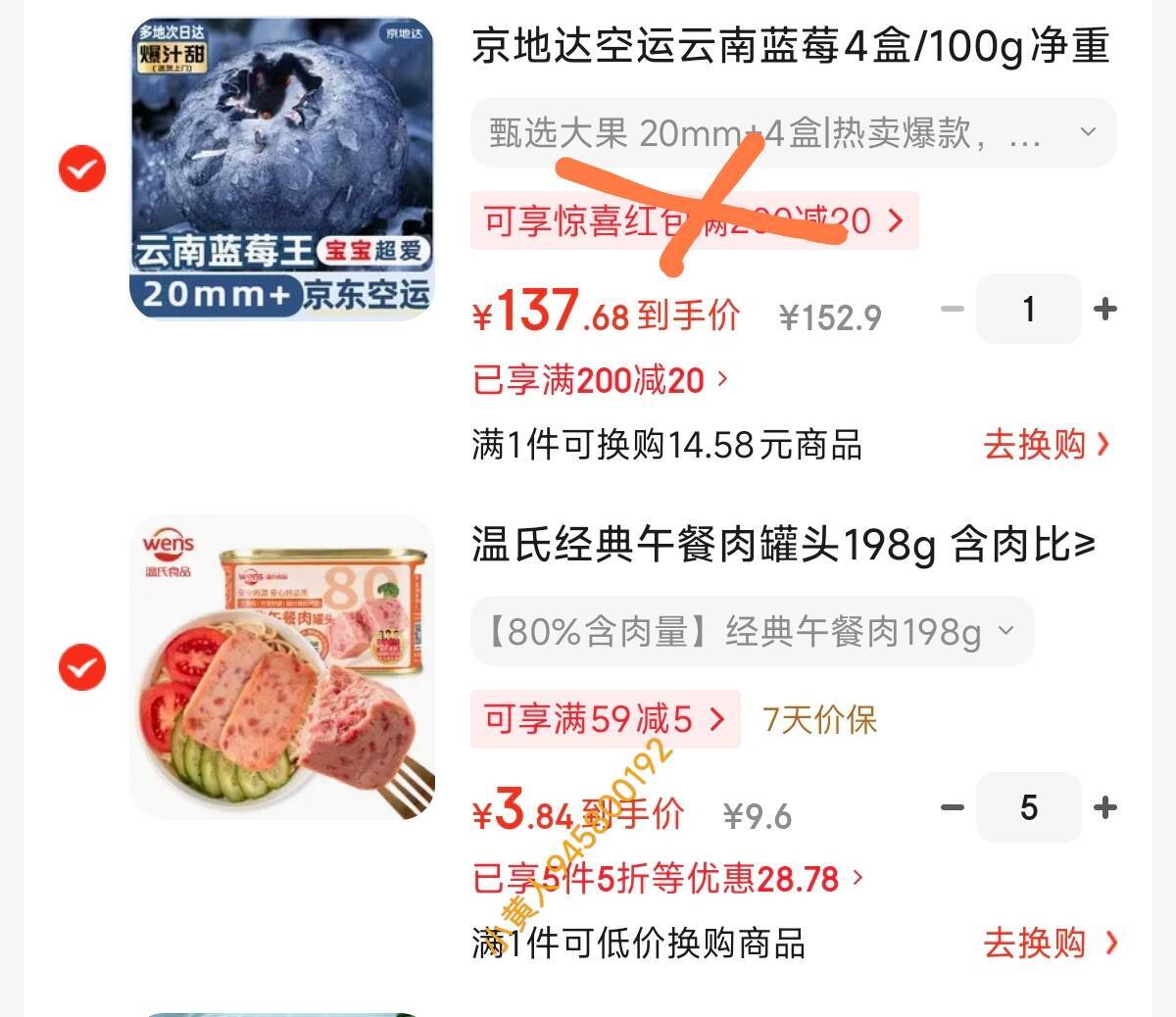Image resolution: width=1176 pixels, height=1017 pixels.
Task: Open the 可享惊喜红包 coupon tag
Action: (x=693, y=220)
